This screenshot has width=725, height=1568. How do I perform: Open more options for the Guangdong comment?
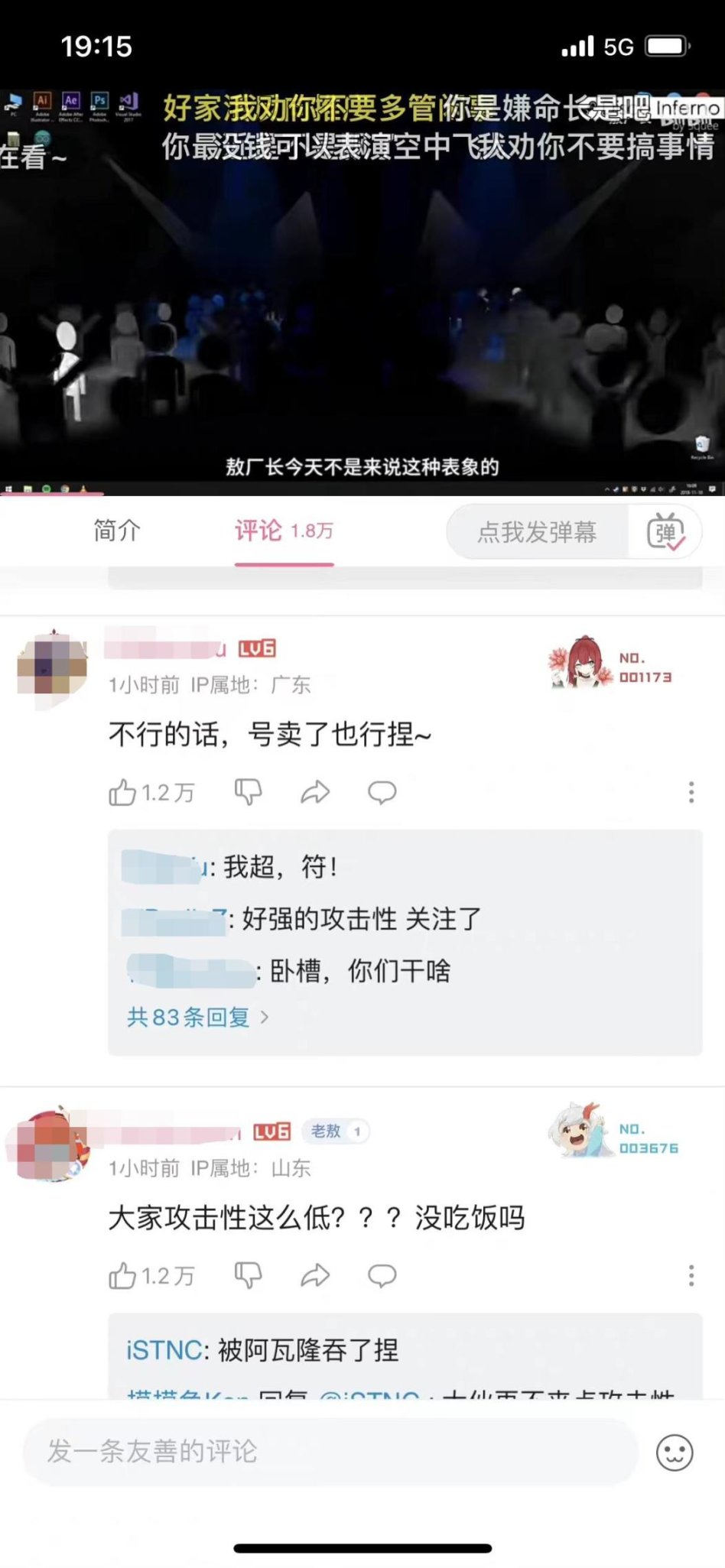[x=691, y=793]
